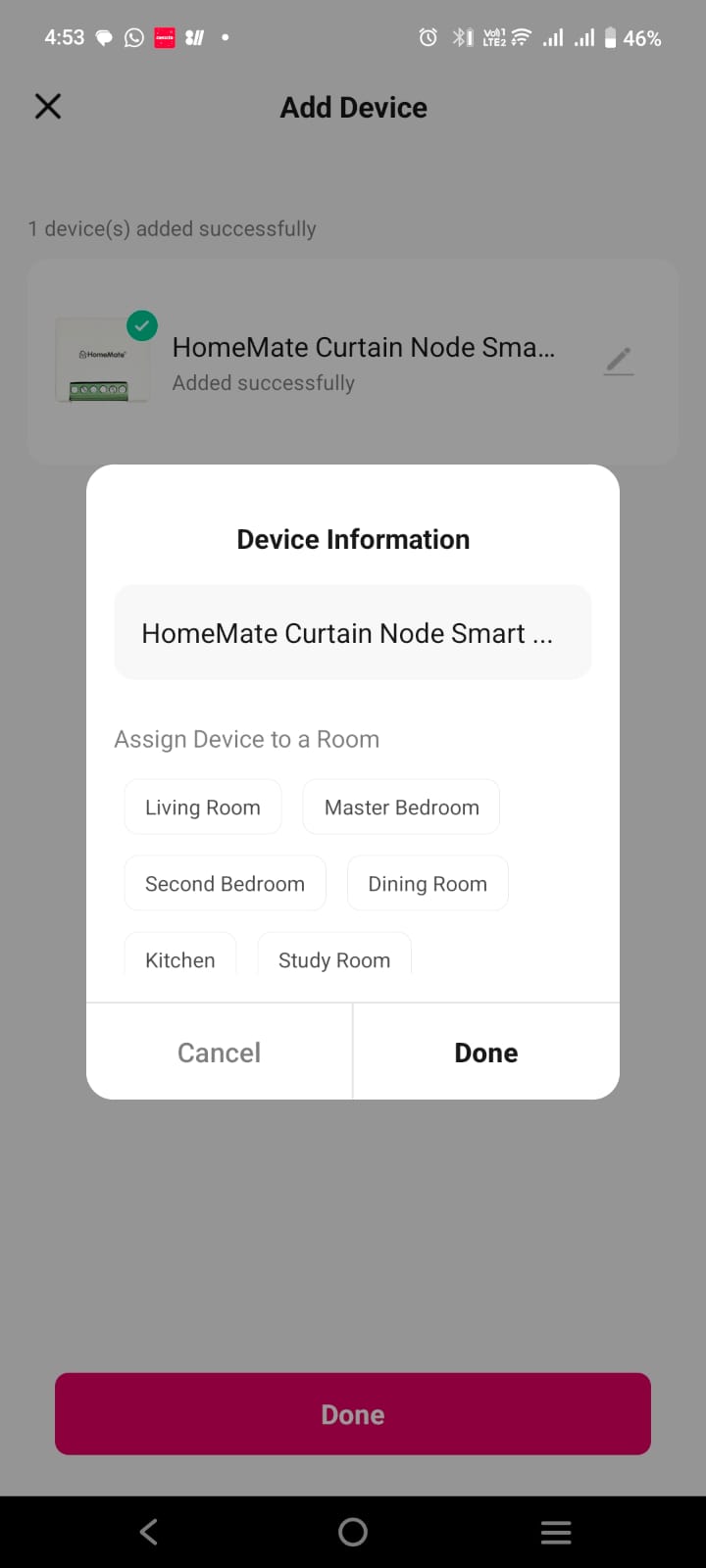
Task: Confirm dialog with Done
Action: (x=486, y=1053)
